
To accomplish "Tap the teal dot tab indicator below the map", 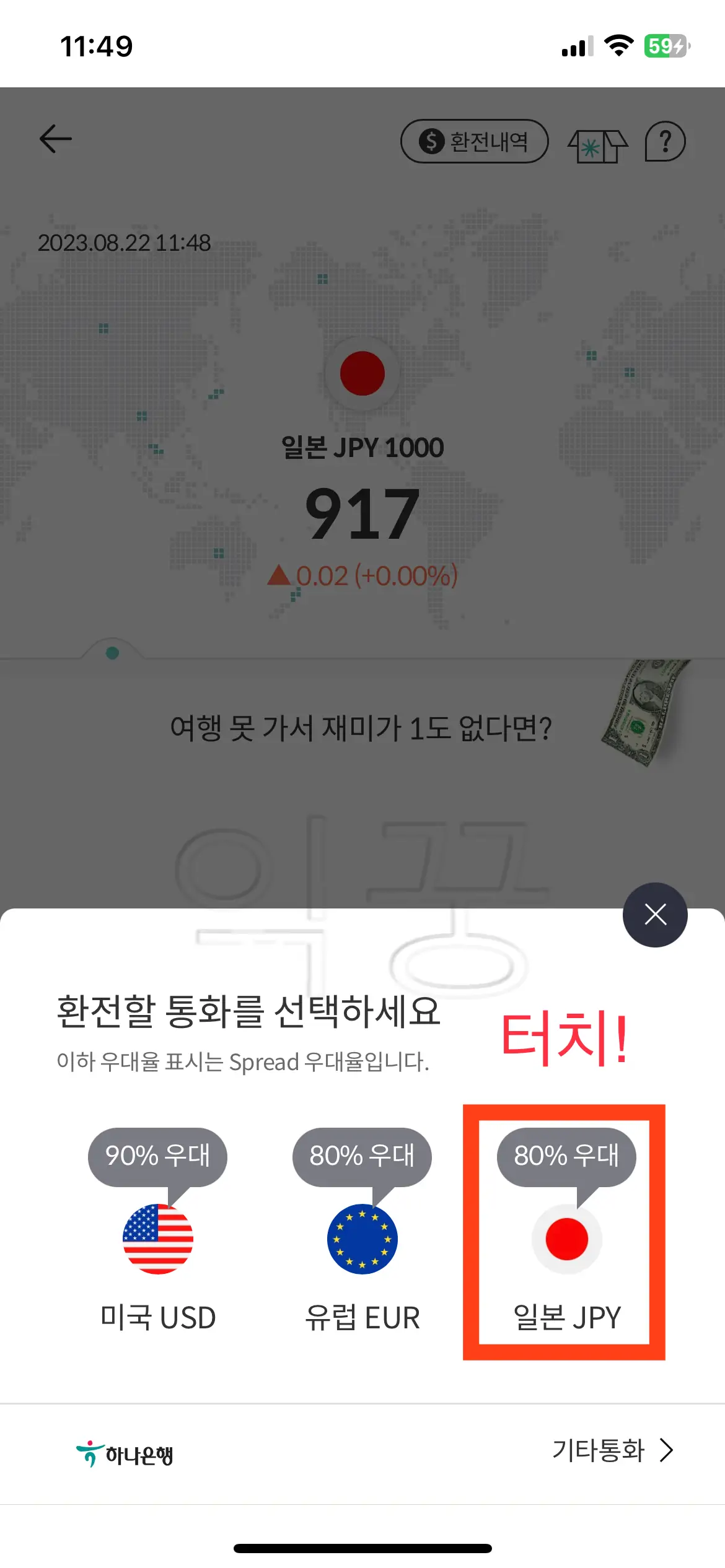I will [112, 652].
